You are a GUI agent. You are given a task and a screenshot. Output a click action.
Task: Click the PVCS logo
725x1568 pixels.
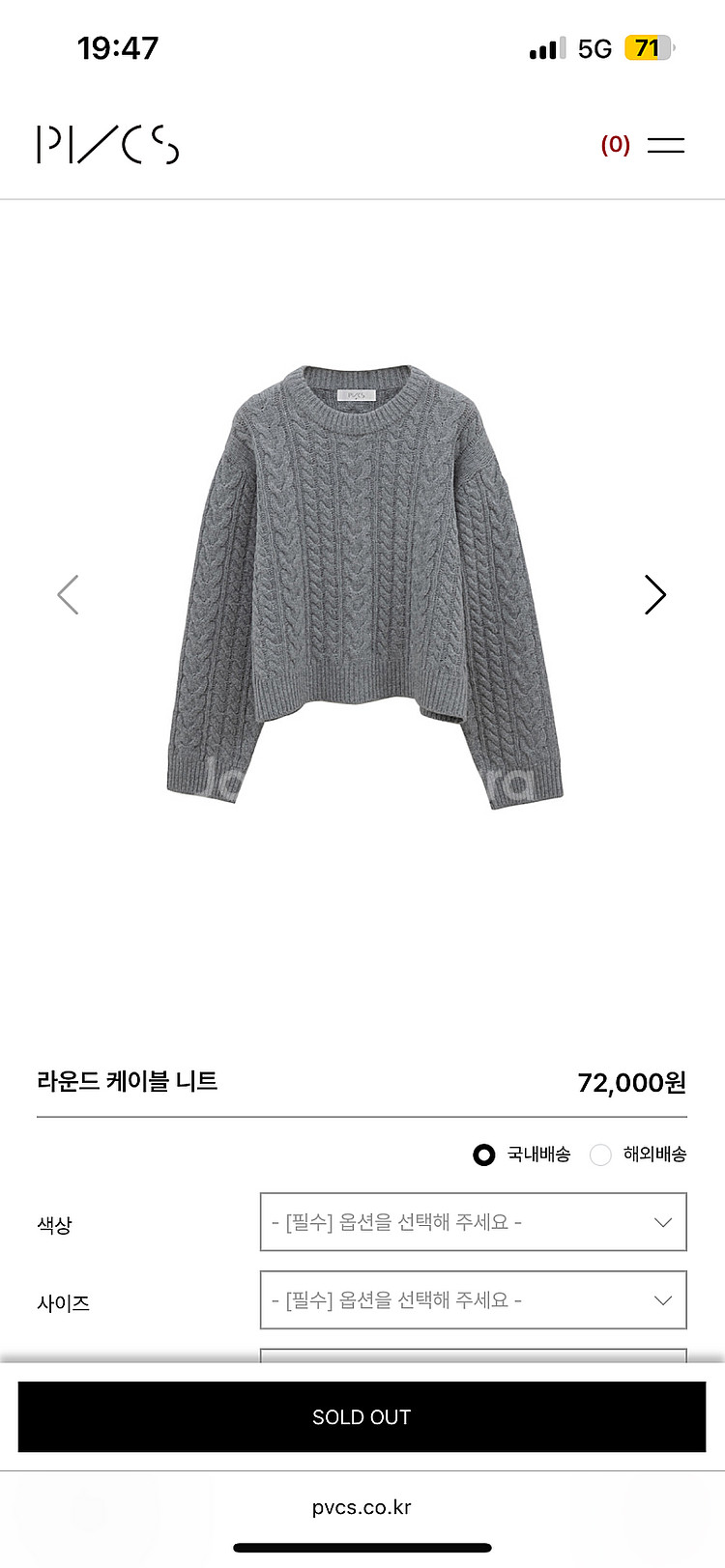click(106, 145)
